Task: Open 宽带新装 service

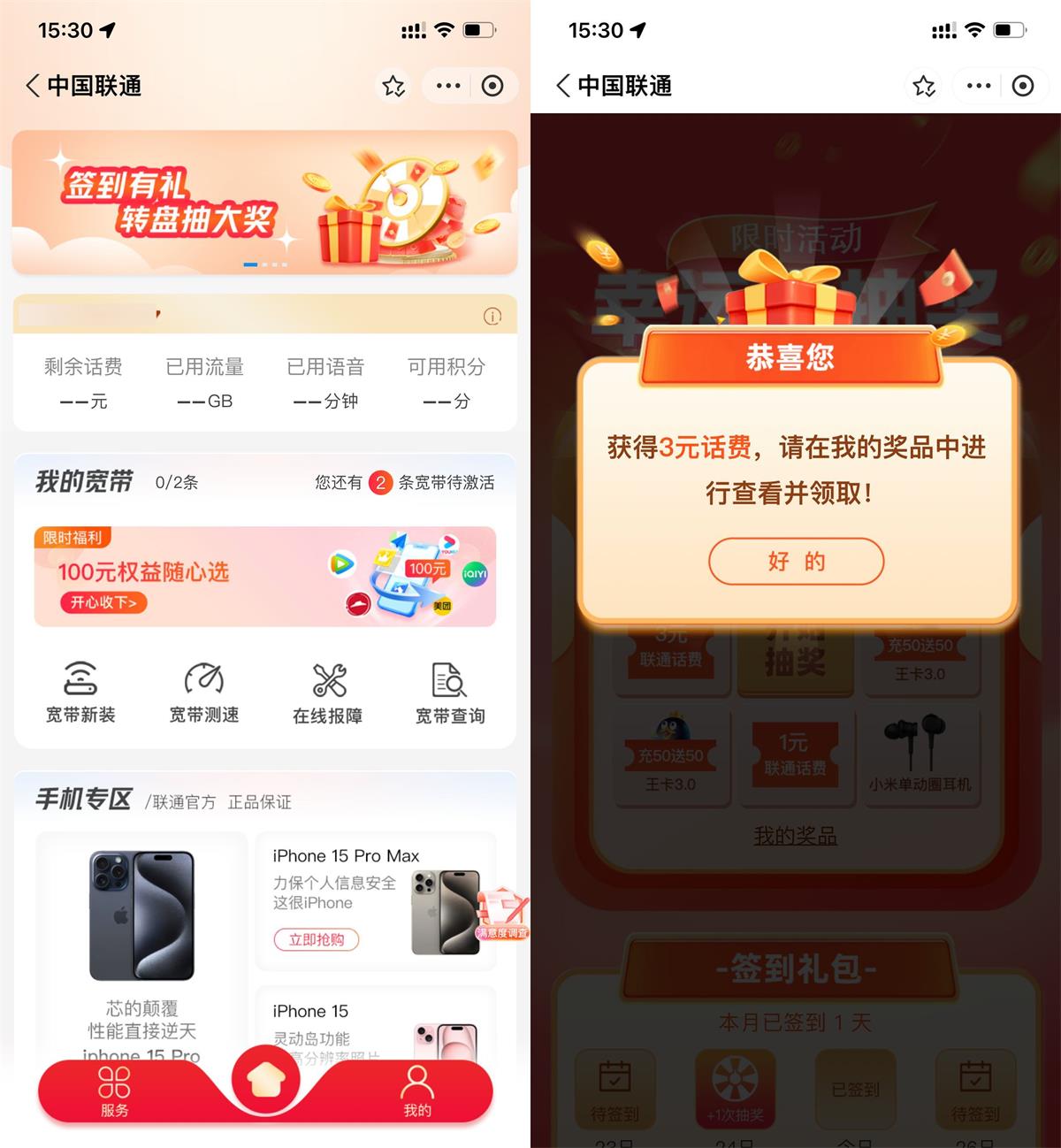Action: coord(80,693)
